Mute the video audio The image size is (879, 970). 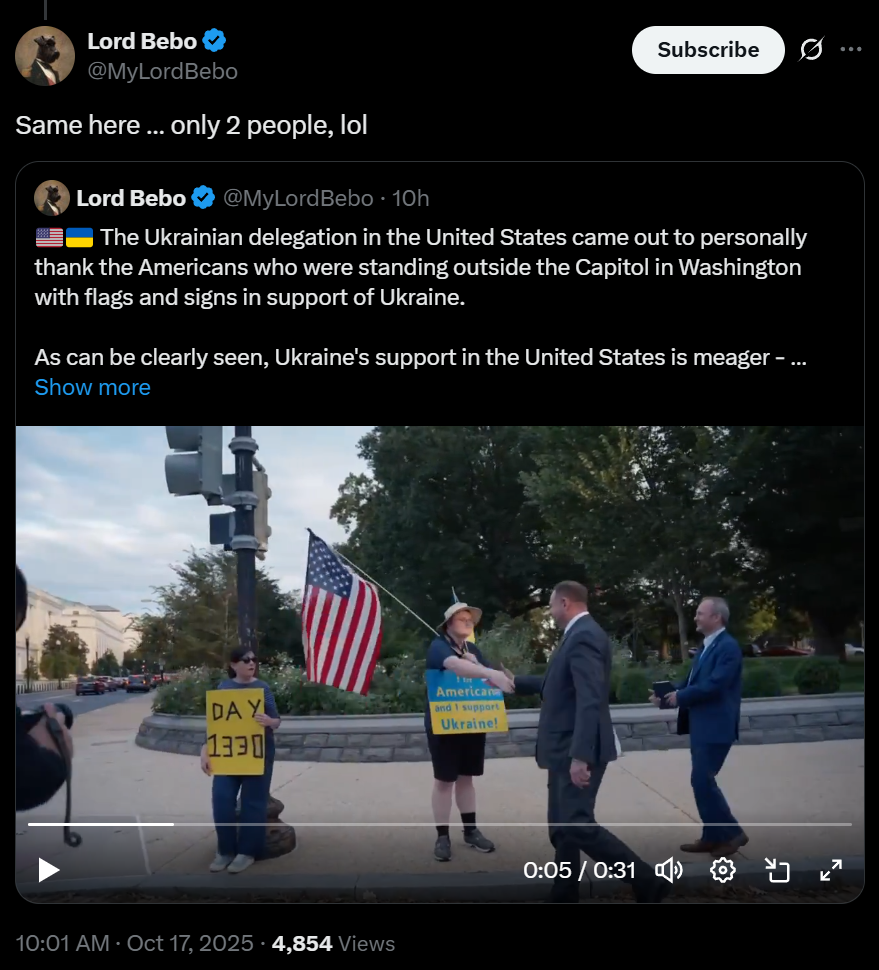[669, 870]
